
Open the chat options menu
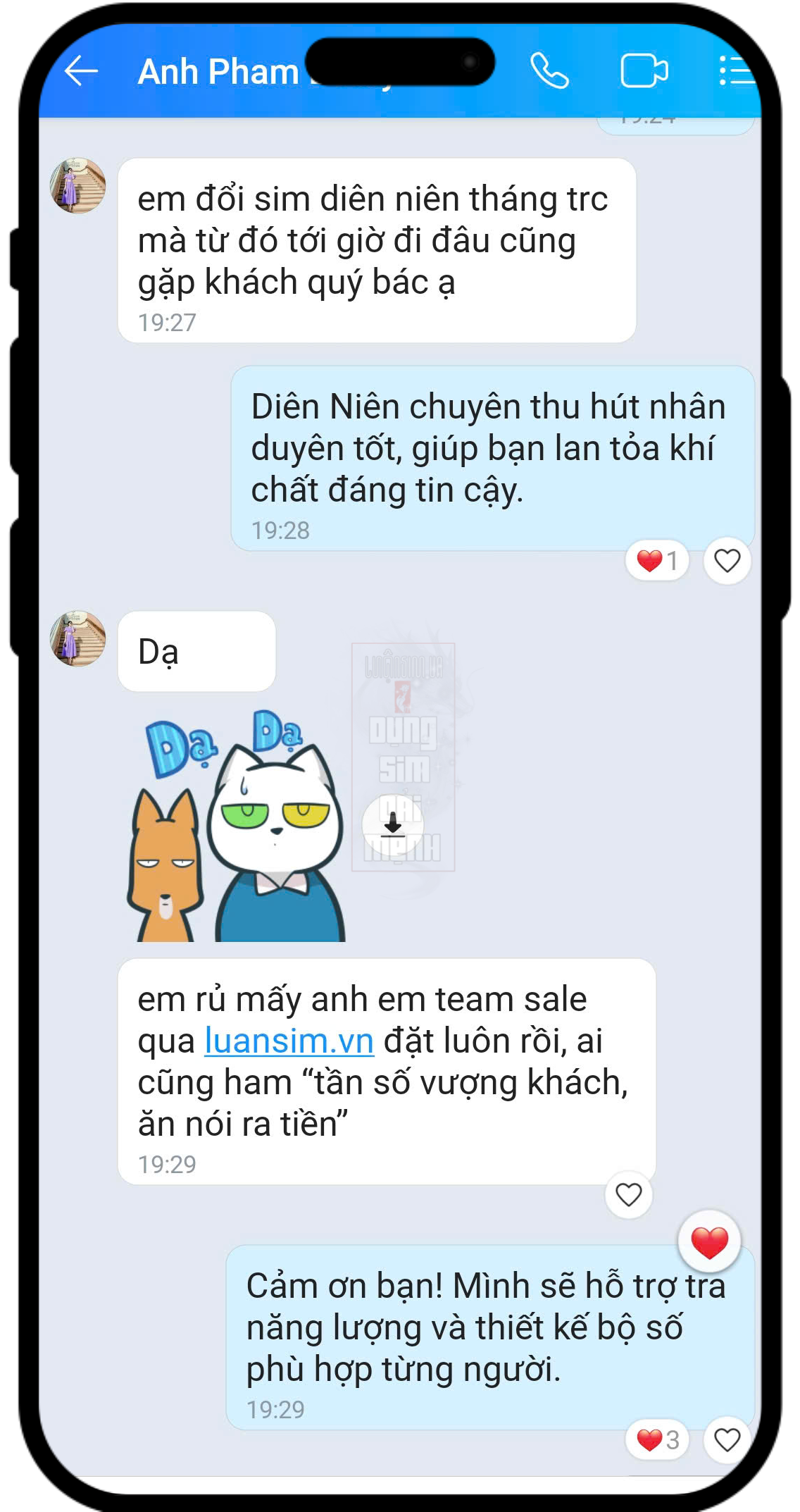(x=737, y=71)
